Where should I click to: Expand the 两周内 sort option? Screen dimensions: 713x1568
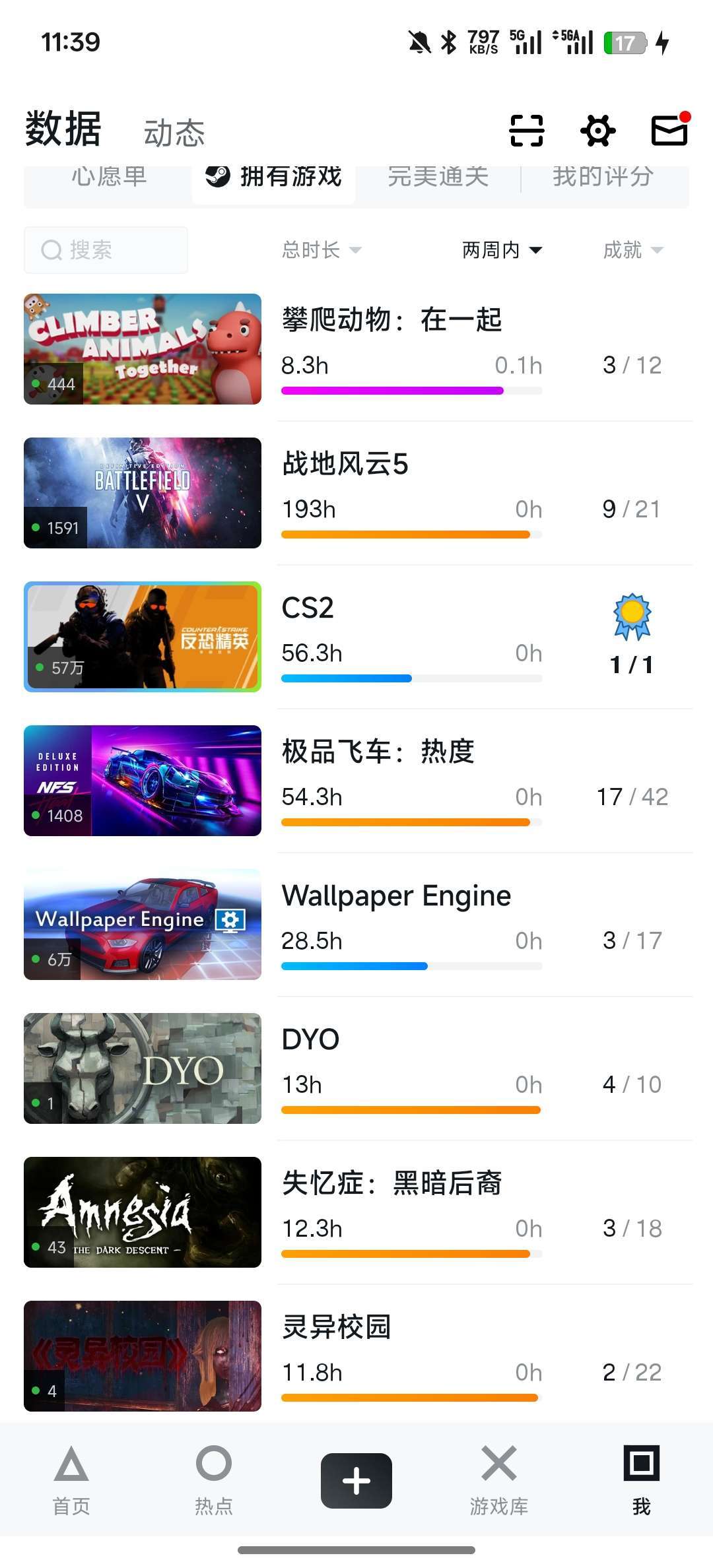502,250
